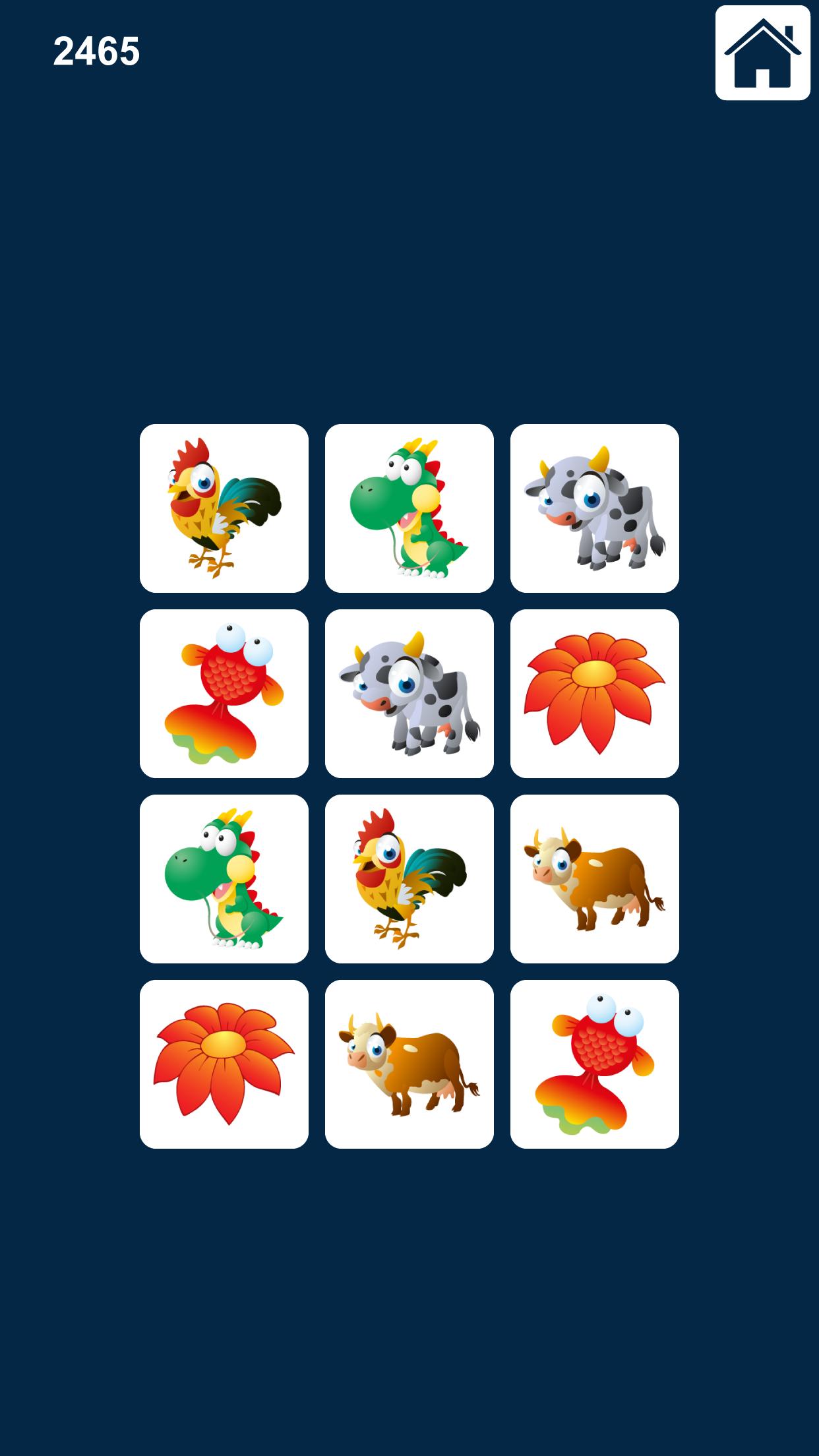Tap the gray spotted cow in the top row
Viewport: 819px width, 1456px height.
click(x=595, y=508)
